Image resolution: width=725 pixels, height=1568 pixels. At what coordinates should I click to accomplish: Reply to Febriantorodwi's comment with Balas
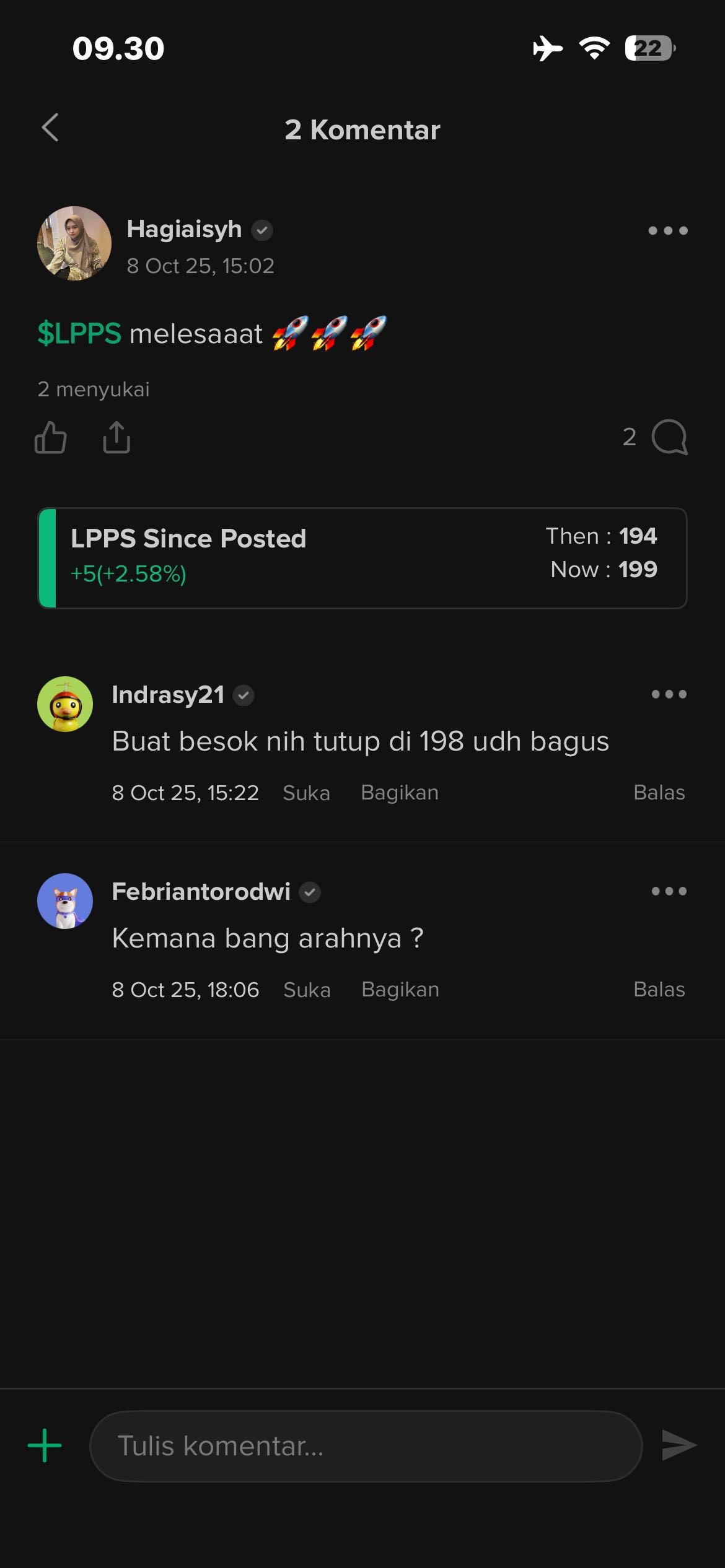[x=659, y=990]
